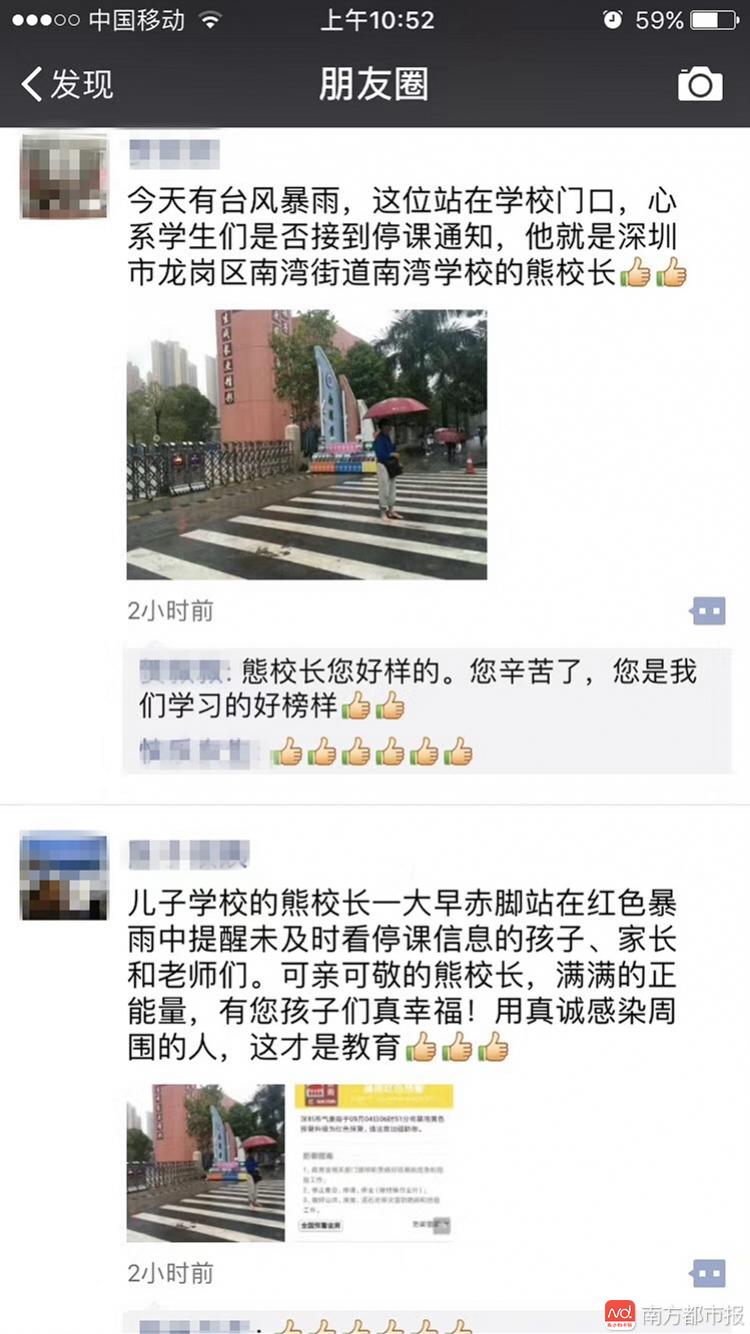
Task: View the second poster's profile avatar
Action: pyautogui.click(x=64, y=876)
